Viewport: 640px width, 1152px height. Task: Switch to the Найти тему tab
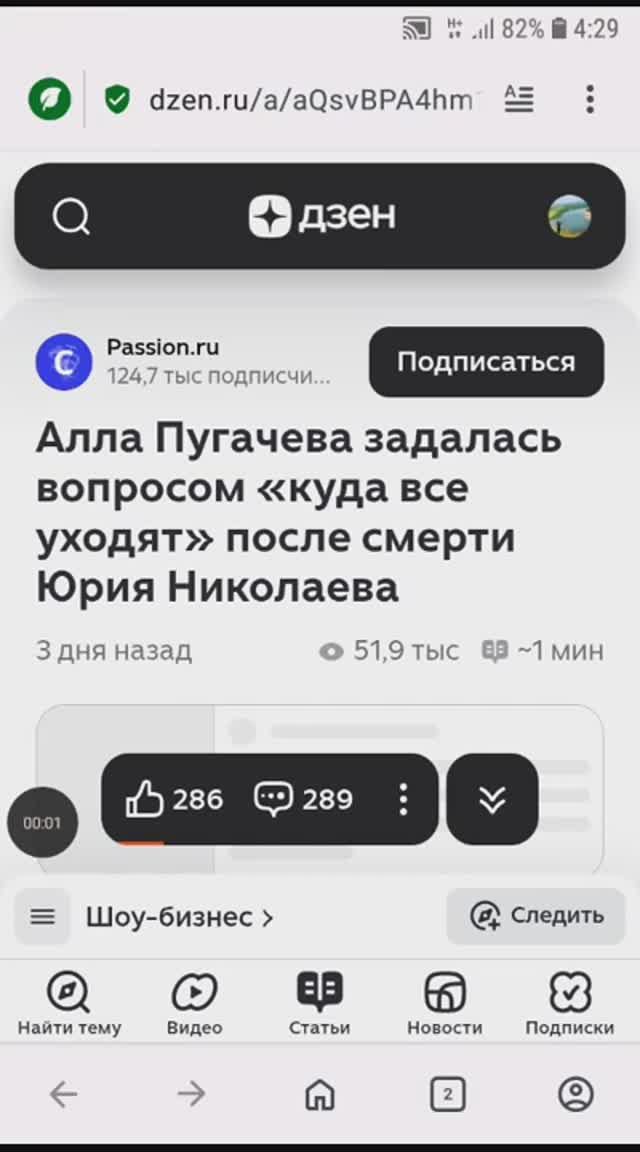click(69, 1004)
